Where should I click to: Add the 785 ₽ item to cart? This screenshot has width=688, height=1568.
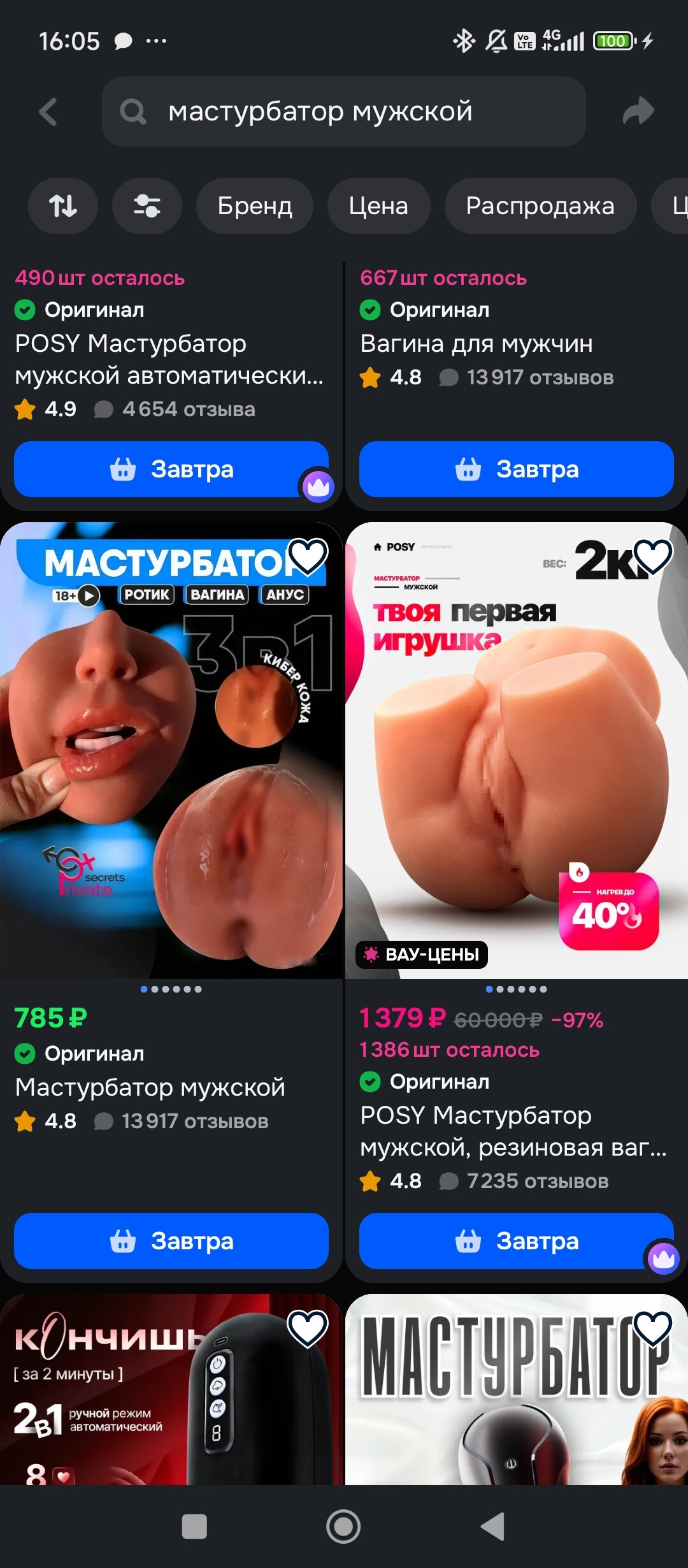[x=171, y=1241]
